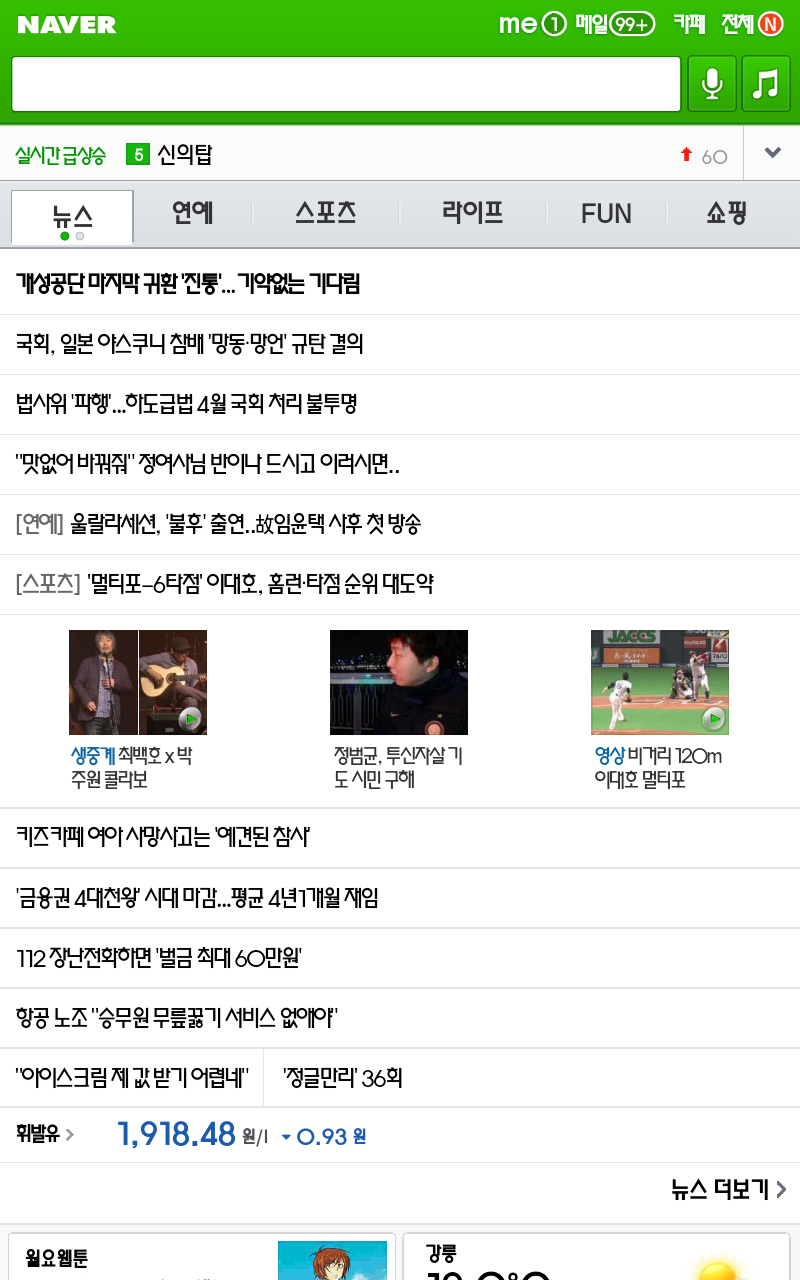Open 메일 inbox
Image resolution: width=800 pixels, height=1280 pixels.
[x=614, y=24]
